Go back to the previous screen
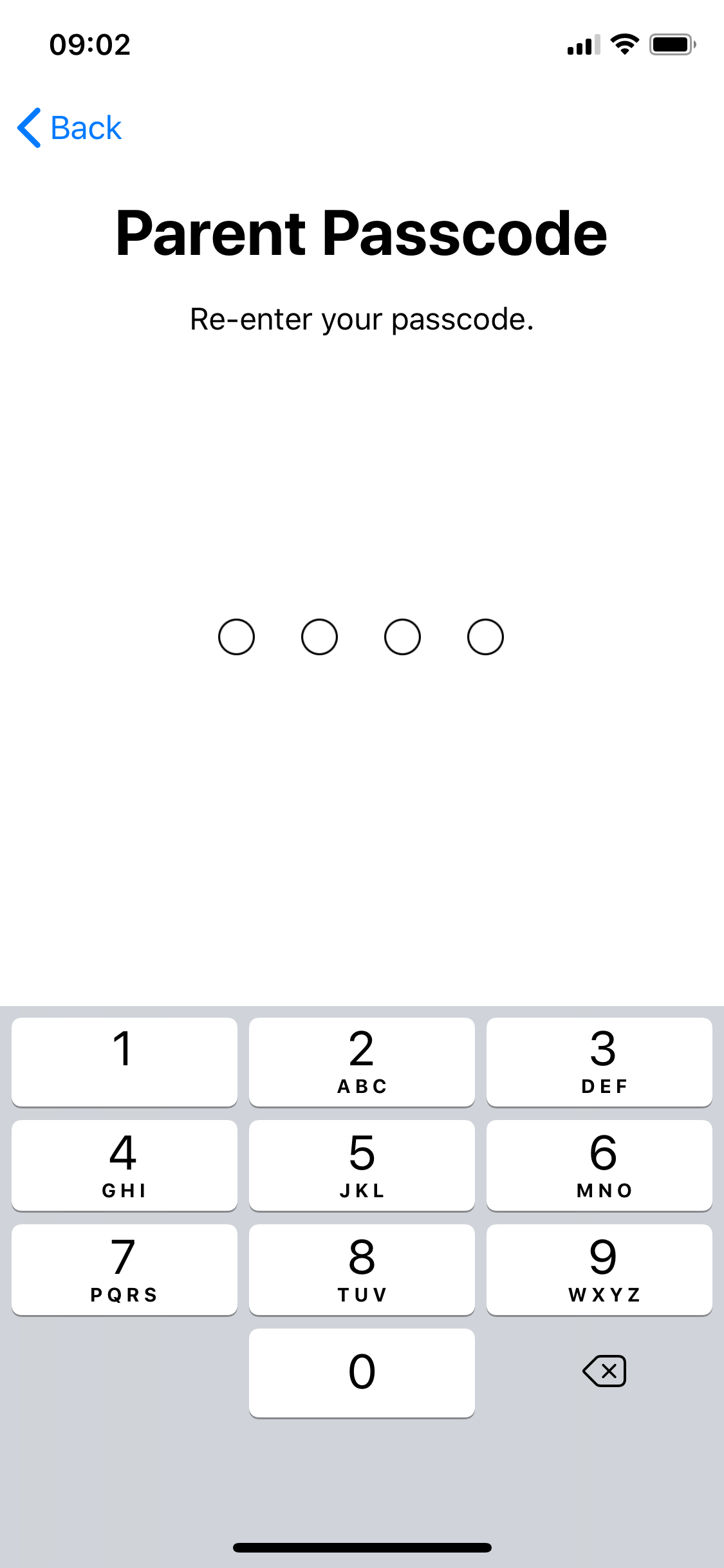724x1568 pixels. tap(70, 127)
